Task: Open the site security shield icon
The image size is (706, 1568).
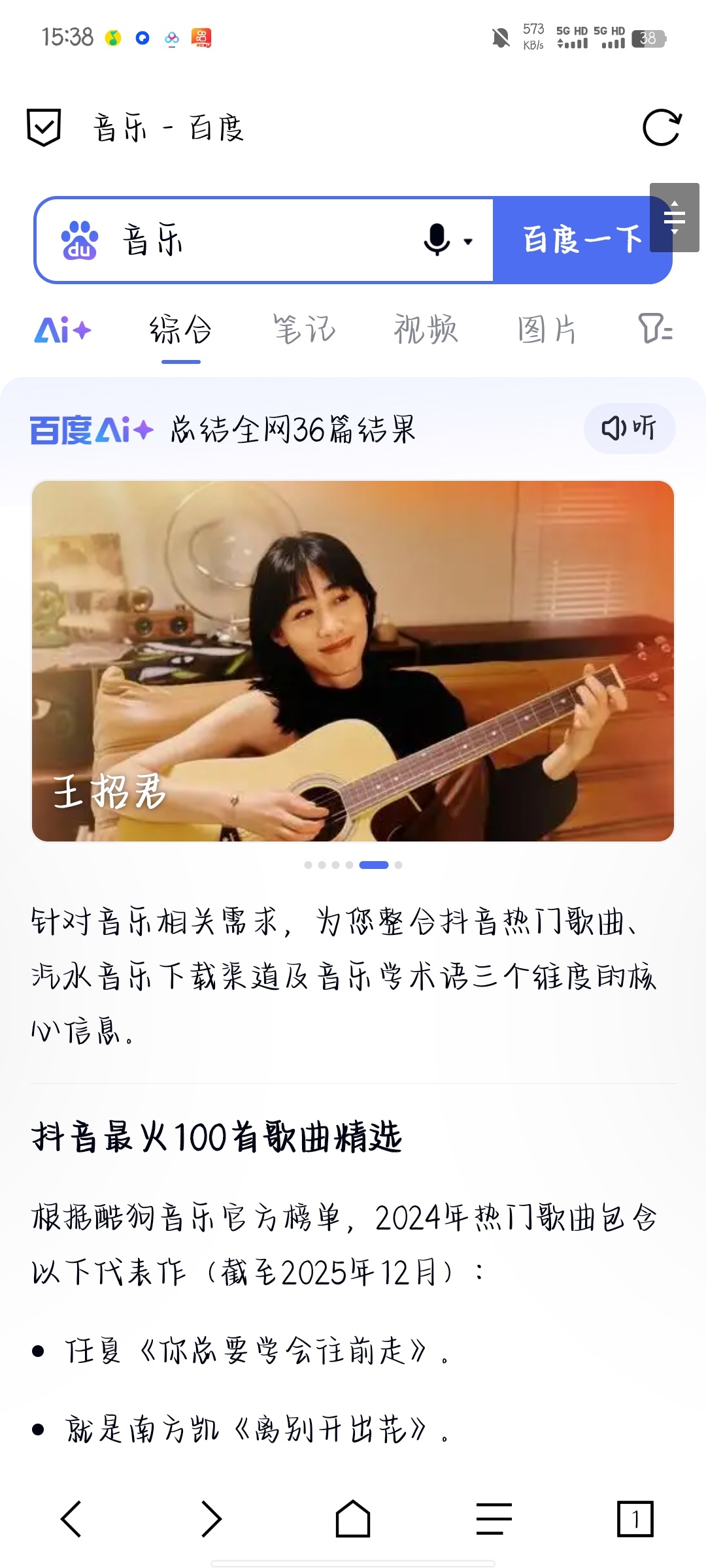Action: coord(44,127)
